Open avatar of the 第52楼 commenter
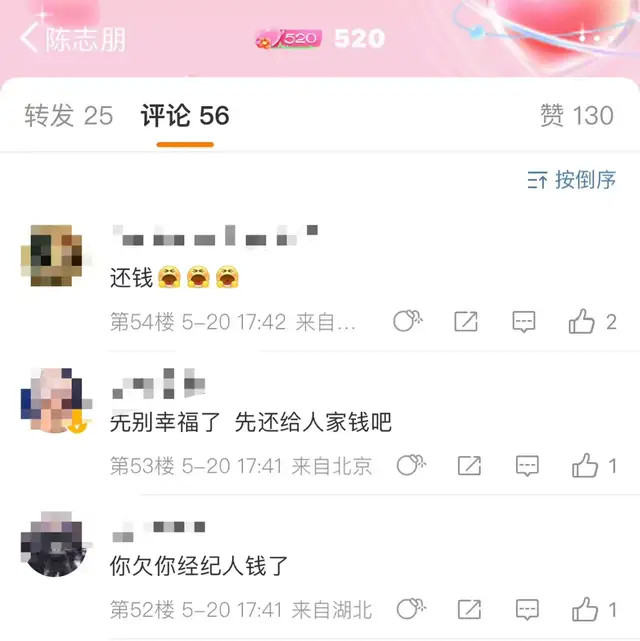640x641 pixels. click(52, 543)
